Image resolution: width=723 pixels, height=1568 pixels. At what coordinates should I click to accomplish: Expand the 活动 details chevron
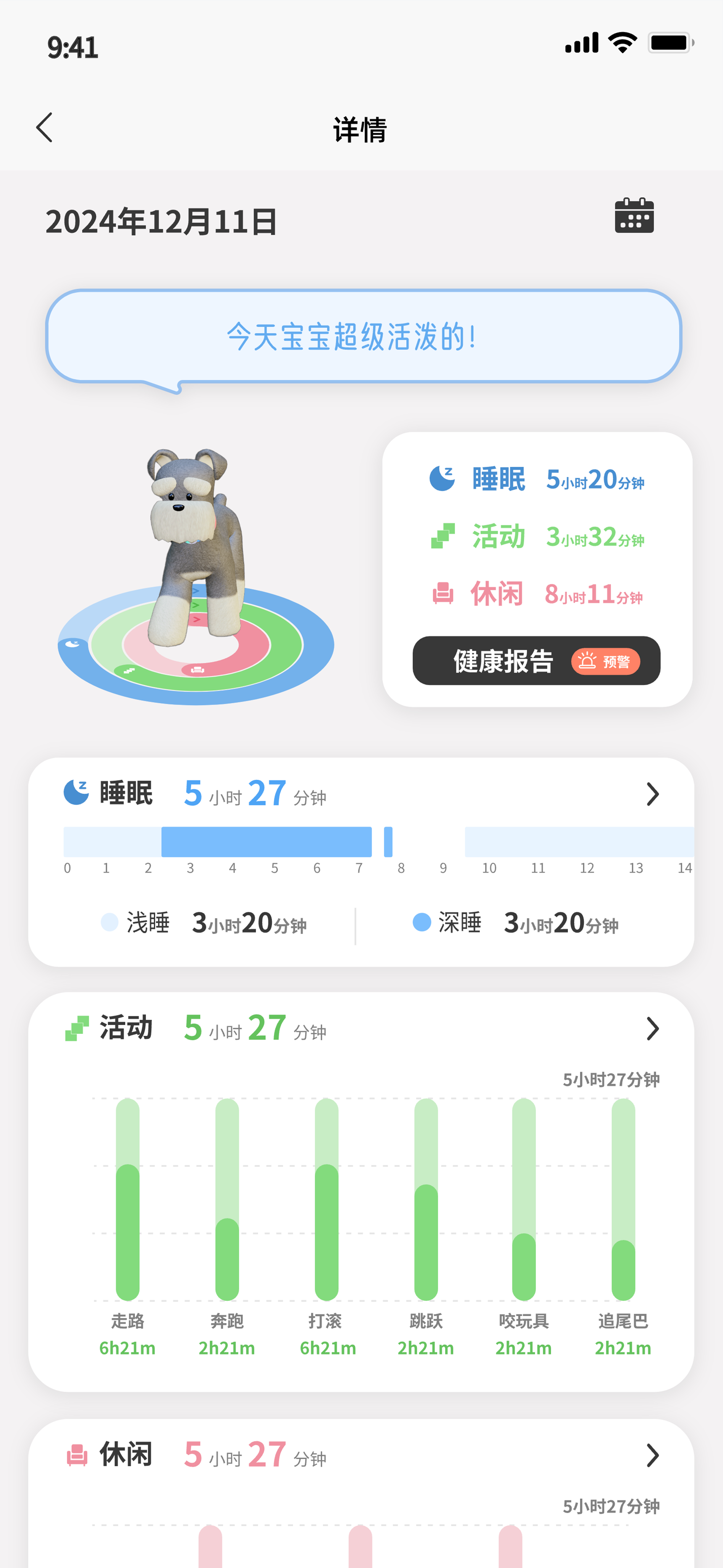pos(652,1028)
